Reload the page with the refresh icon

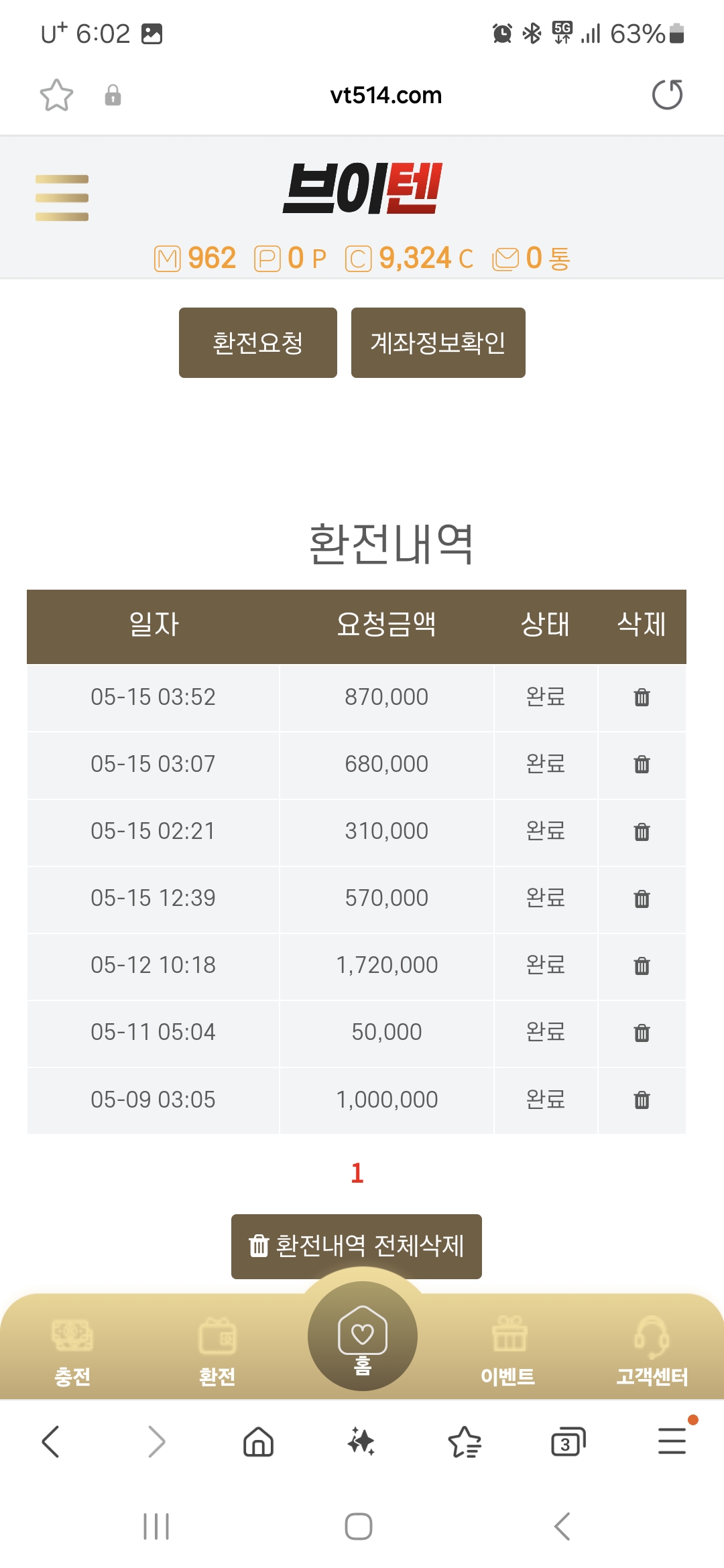[667, 94]
